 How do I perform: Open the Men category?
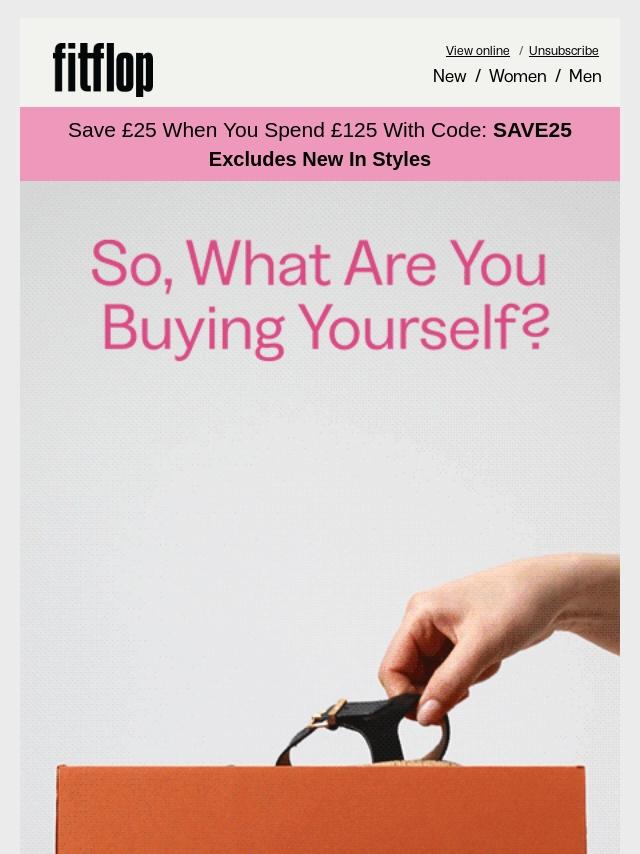pyautogui.click(x=585, y=76)
